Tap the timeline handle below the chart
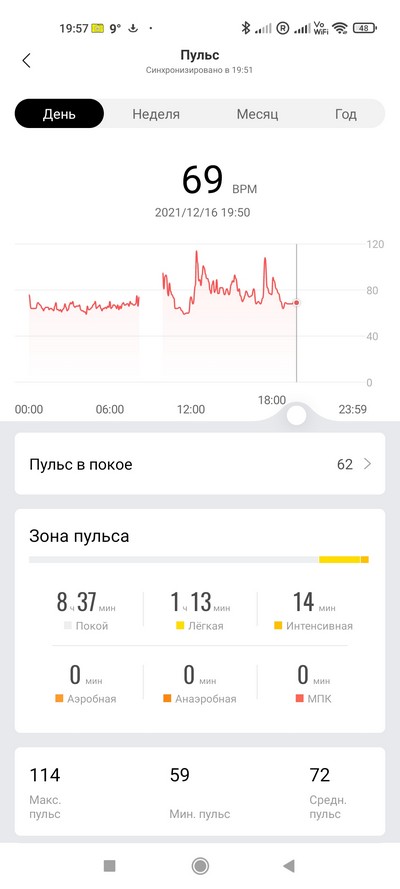This screenshot has height=889, width=400. 296,416
